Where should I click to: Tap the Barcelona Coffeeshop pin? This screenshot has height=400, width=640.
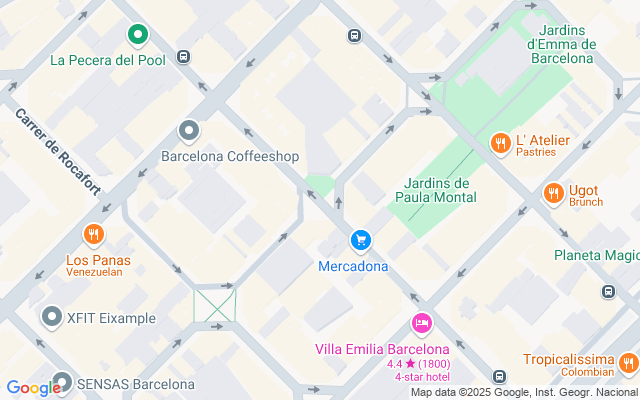tap(189, 131)
